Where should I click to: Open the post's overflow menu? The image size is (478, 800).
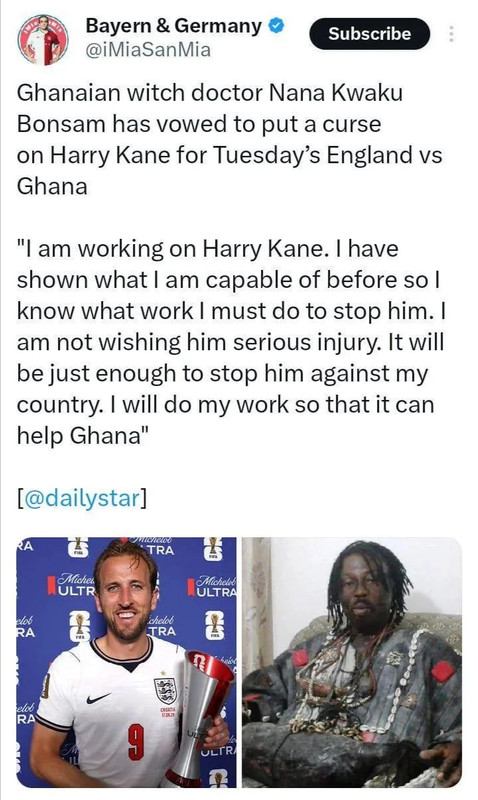point(450,33)
